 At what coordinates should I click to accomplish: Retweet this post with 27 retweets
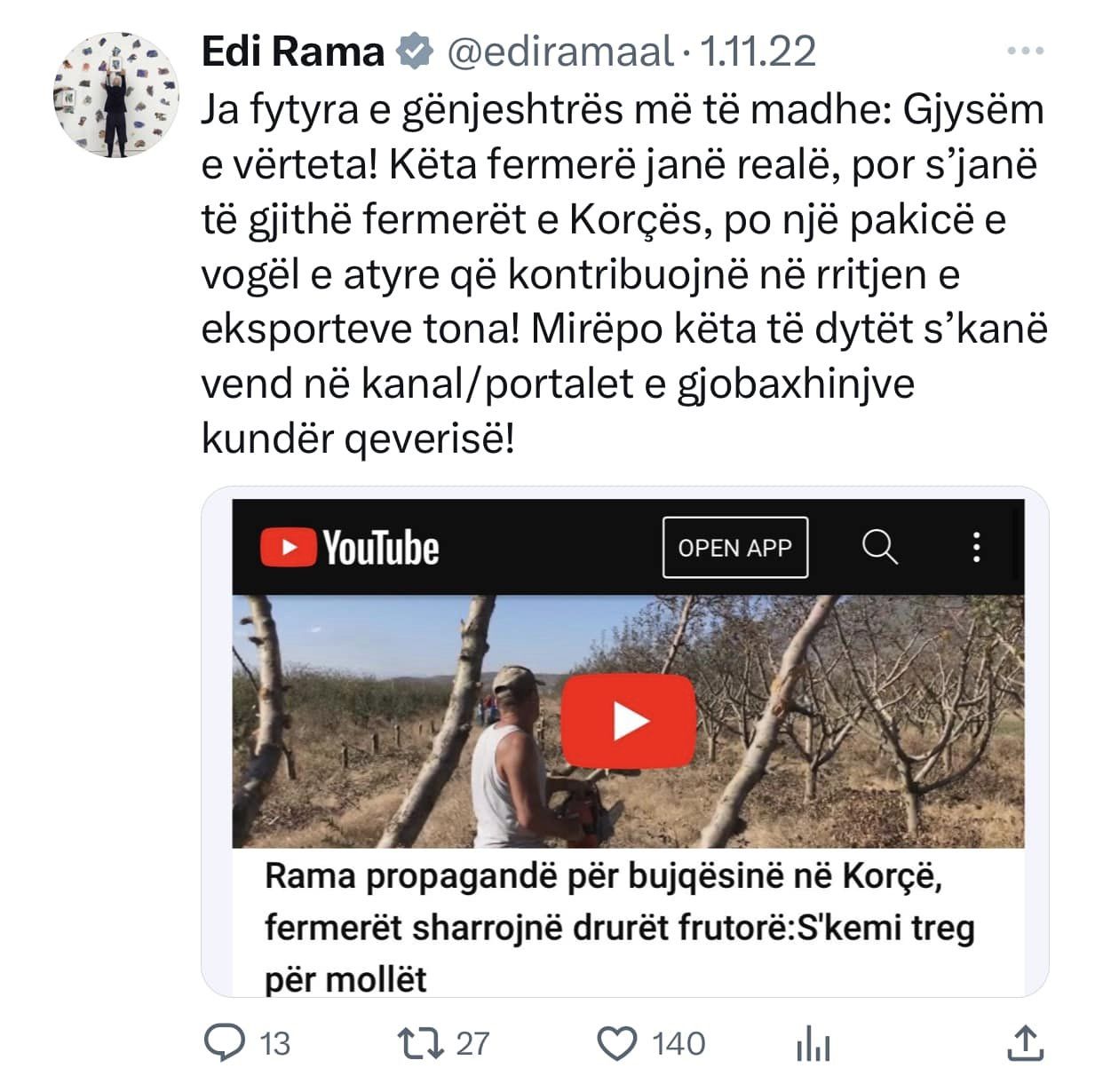pos(421,1042)
